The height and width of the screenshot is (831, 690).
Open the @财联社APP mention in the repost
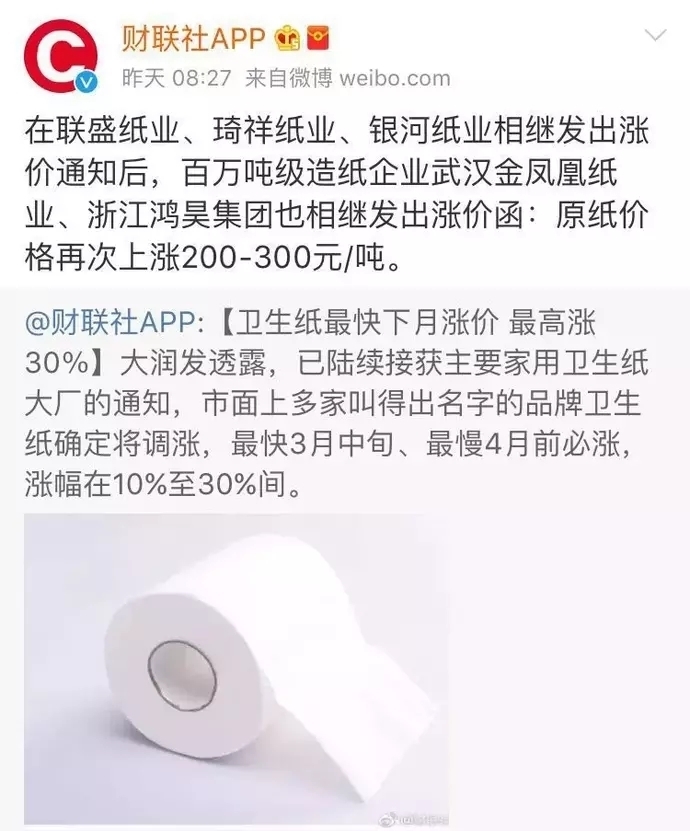(x=113, y=326)
